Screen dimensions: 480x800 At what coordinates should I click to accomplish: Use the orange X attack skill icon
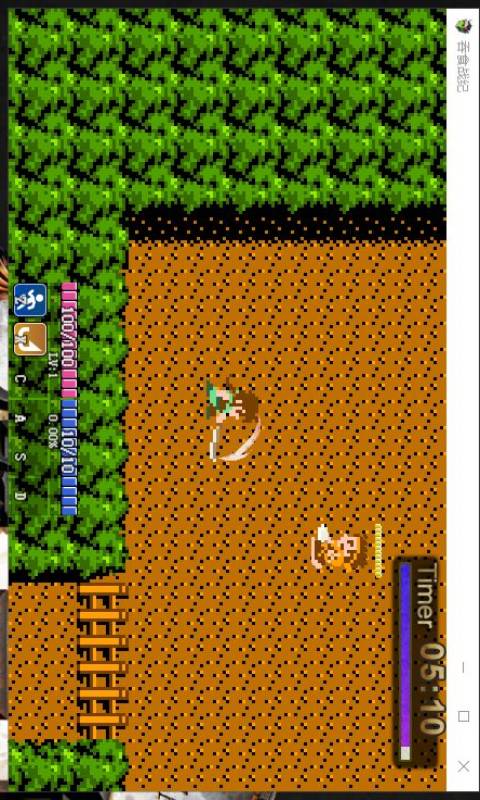(x=30, y=339)
